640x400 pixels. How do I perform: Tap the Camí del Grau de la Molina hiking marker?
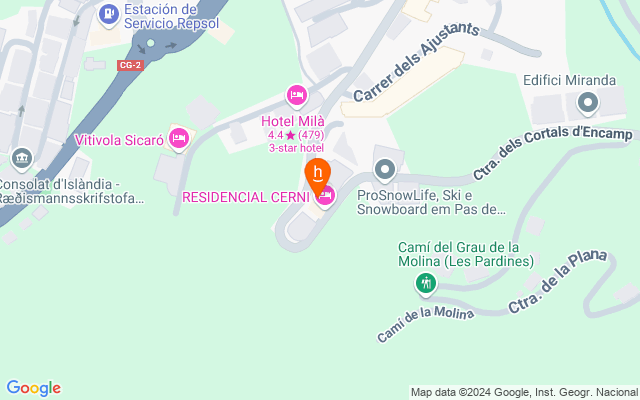tap(427, 284)
